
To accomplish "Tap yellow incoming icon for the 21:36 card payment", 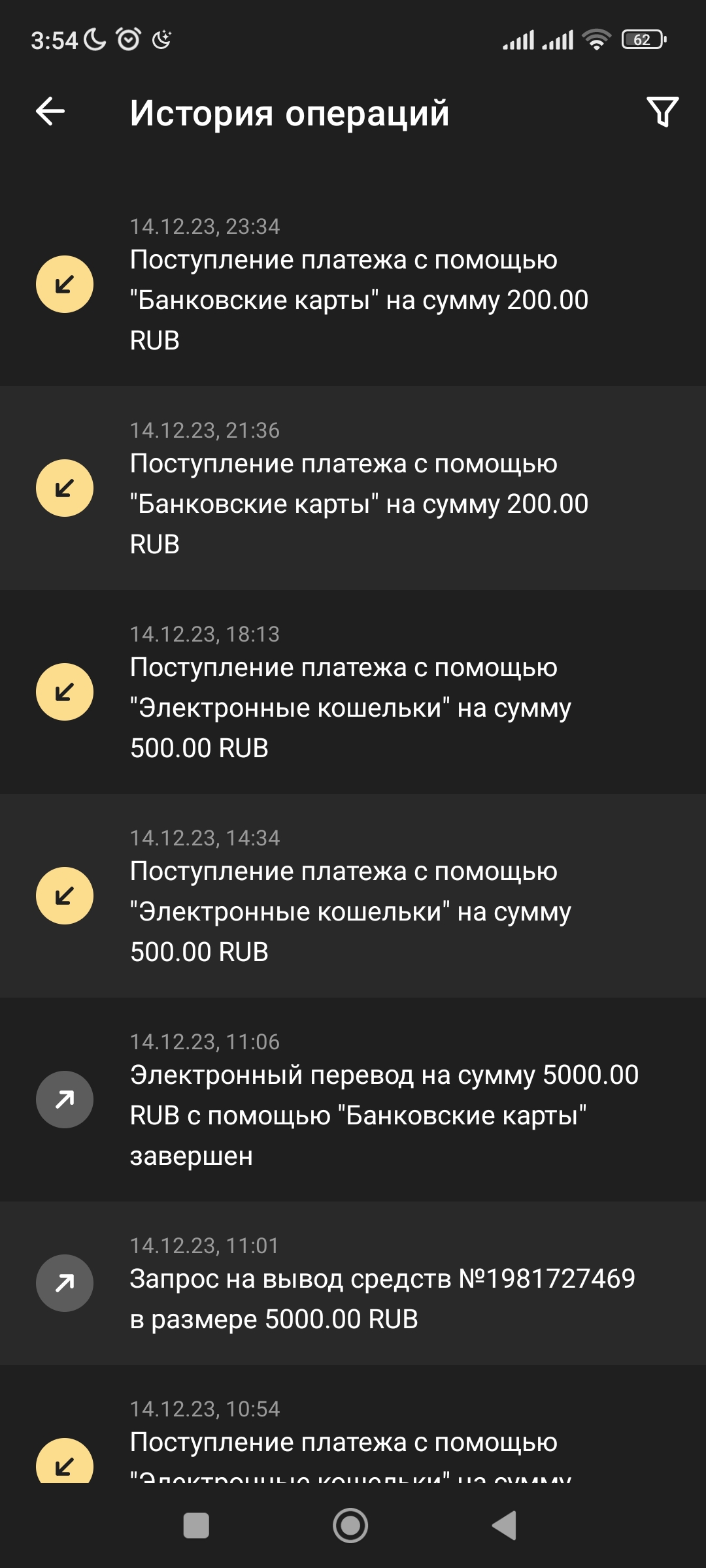I will coord(65,487).
